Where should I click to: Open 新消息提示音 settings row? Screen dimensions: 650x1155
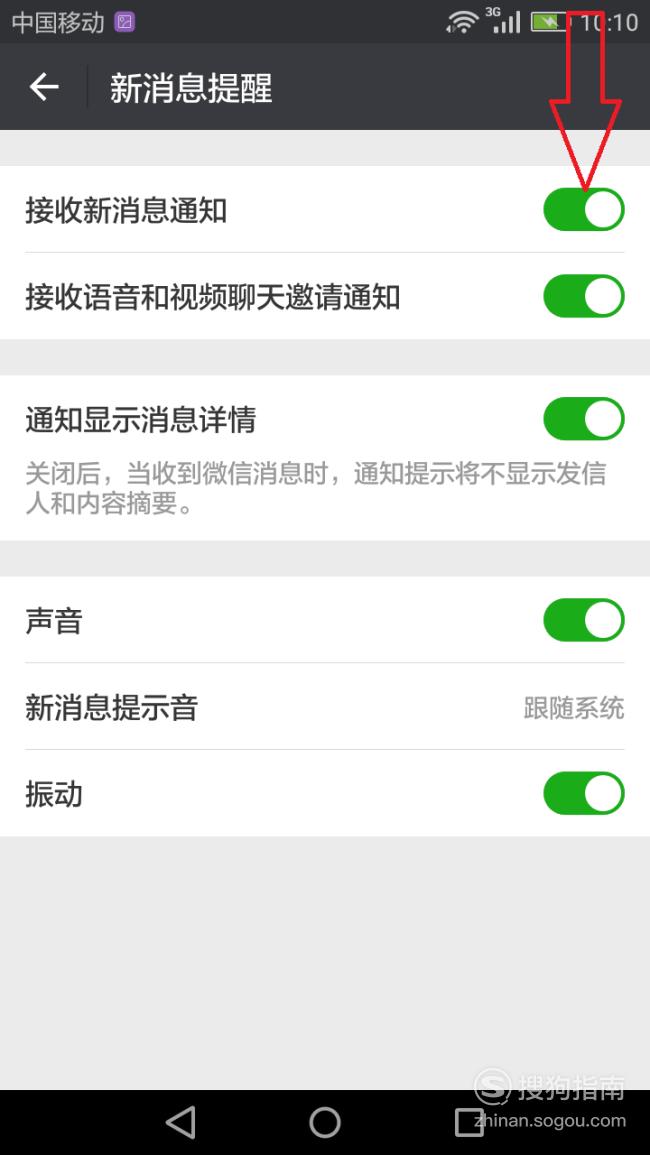(x=325, y=707)
